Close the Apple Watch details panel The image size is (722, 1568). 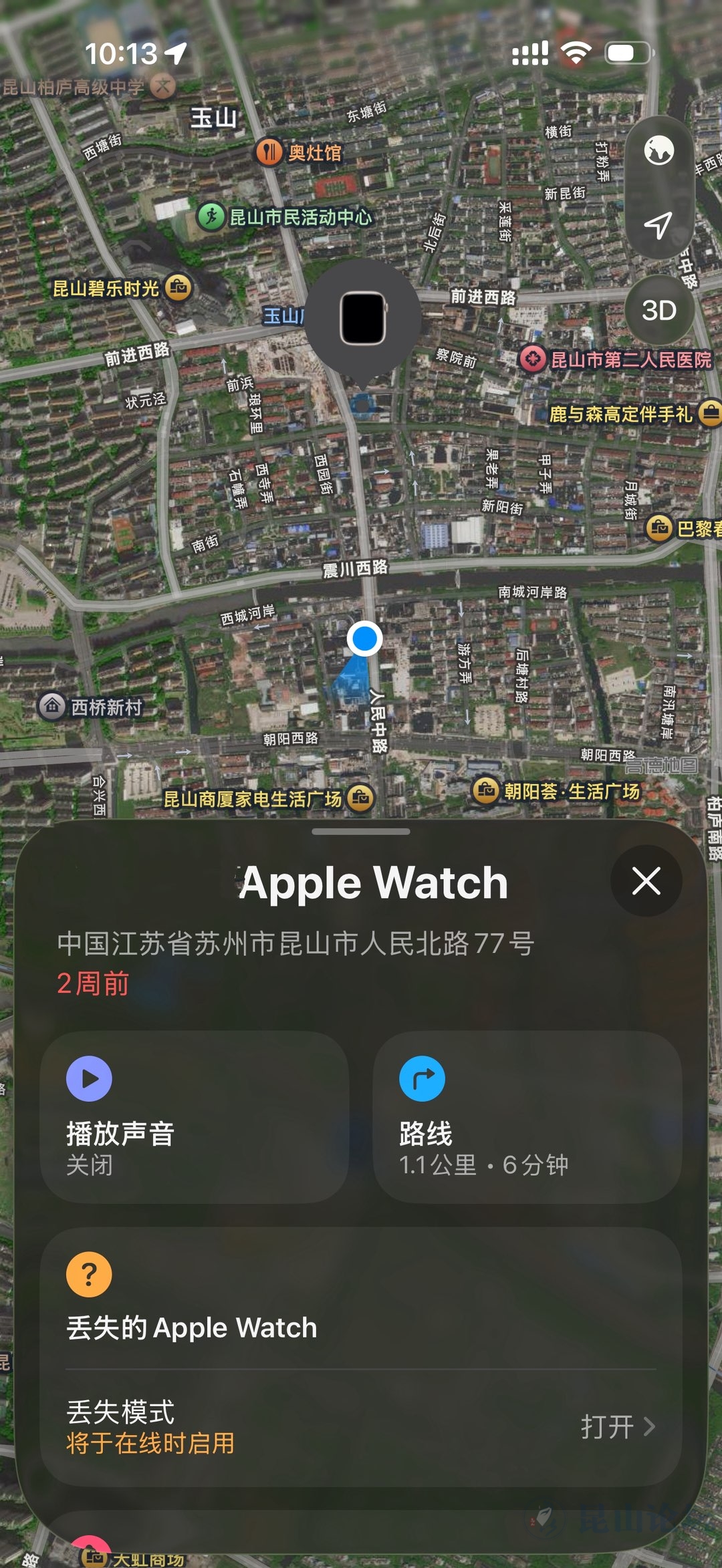[646, 881]
